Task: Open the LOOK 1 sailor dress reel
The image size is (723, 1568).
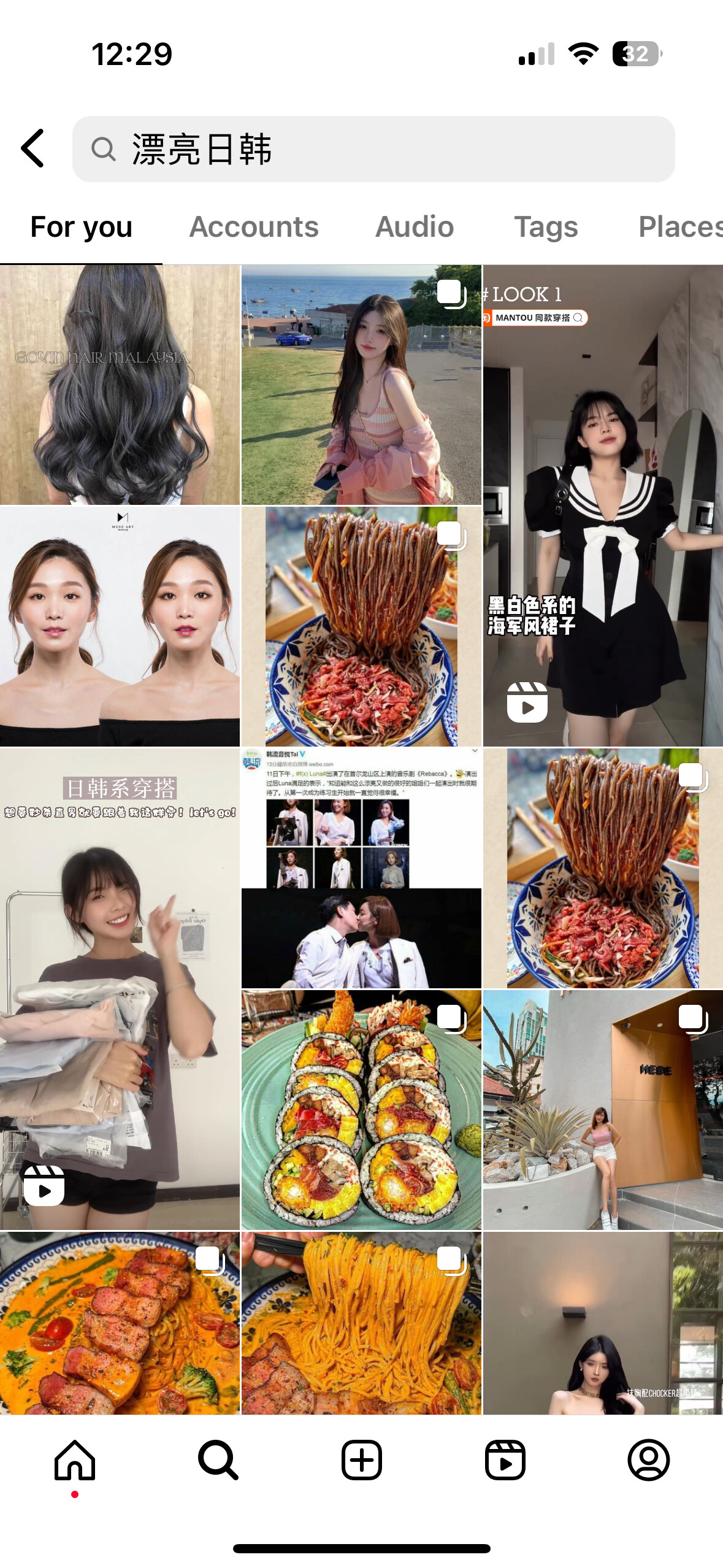Action: [x=603, y=505]
